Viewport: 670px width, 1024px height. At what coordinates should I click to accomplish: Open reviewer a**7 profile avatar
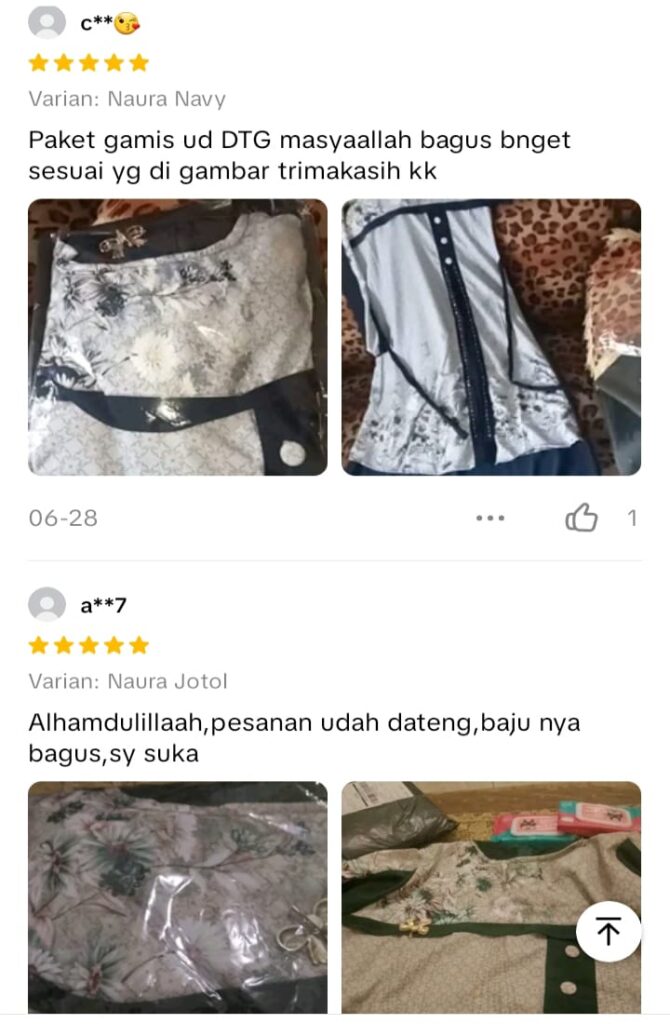pos(47,605)
